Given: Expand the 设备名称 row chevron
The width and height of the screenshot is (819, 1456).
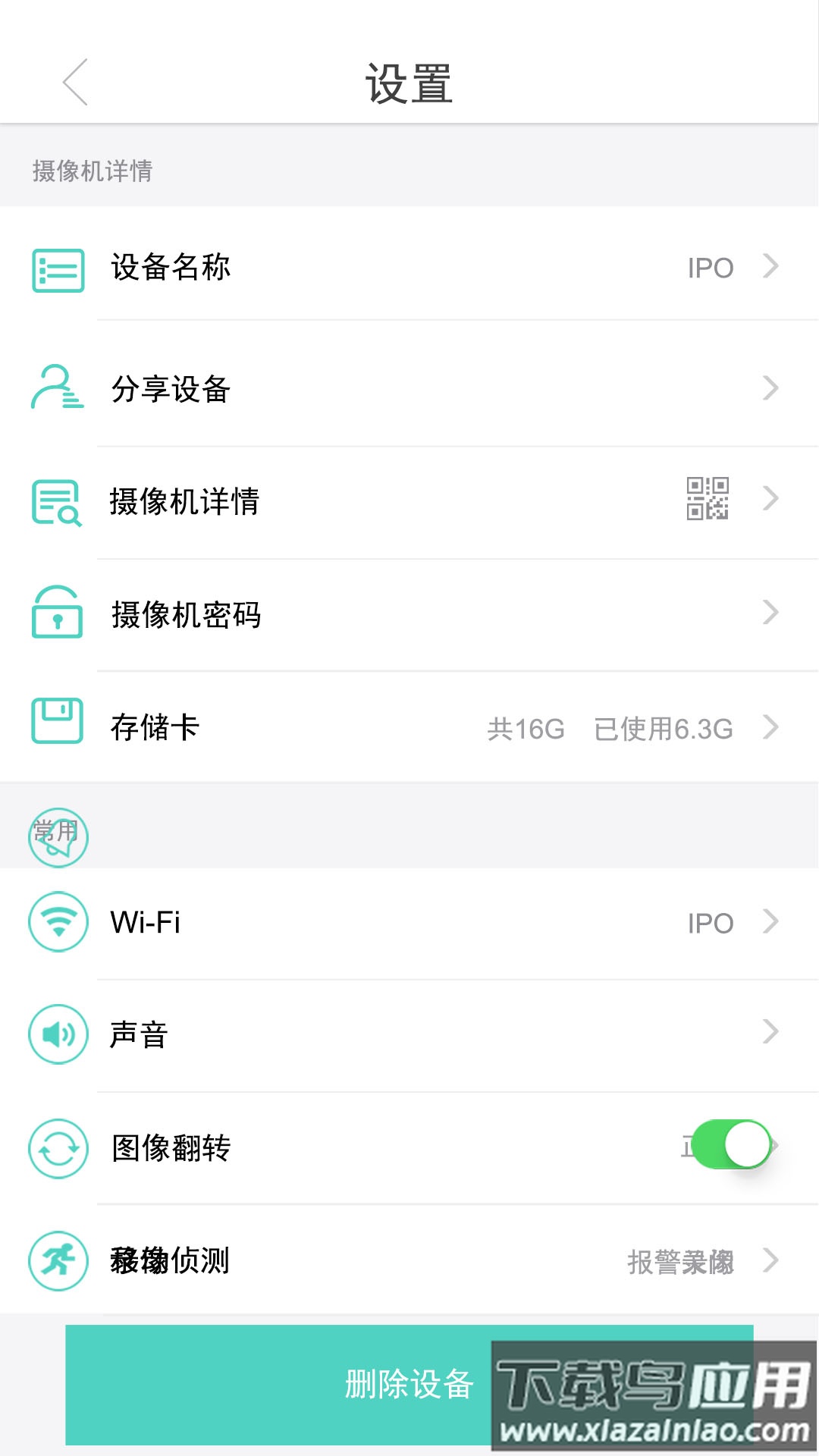Looking at the screenshot, I should pos(771,267).
